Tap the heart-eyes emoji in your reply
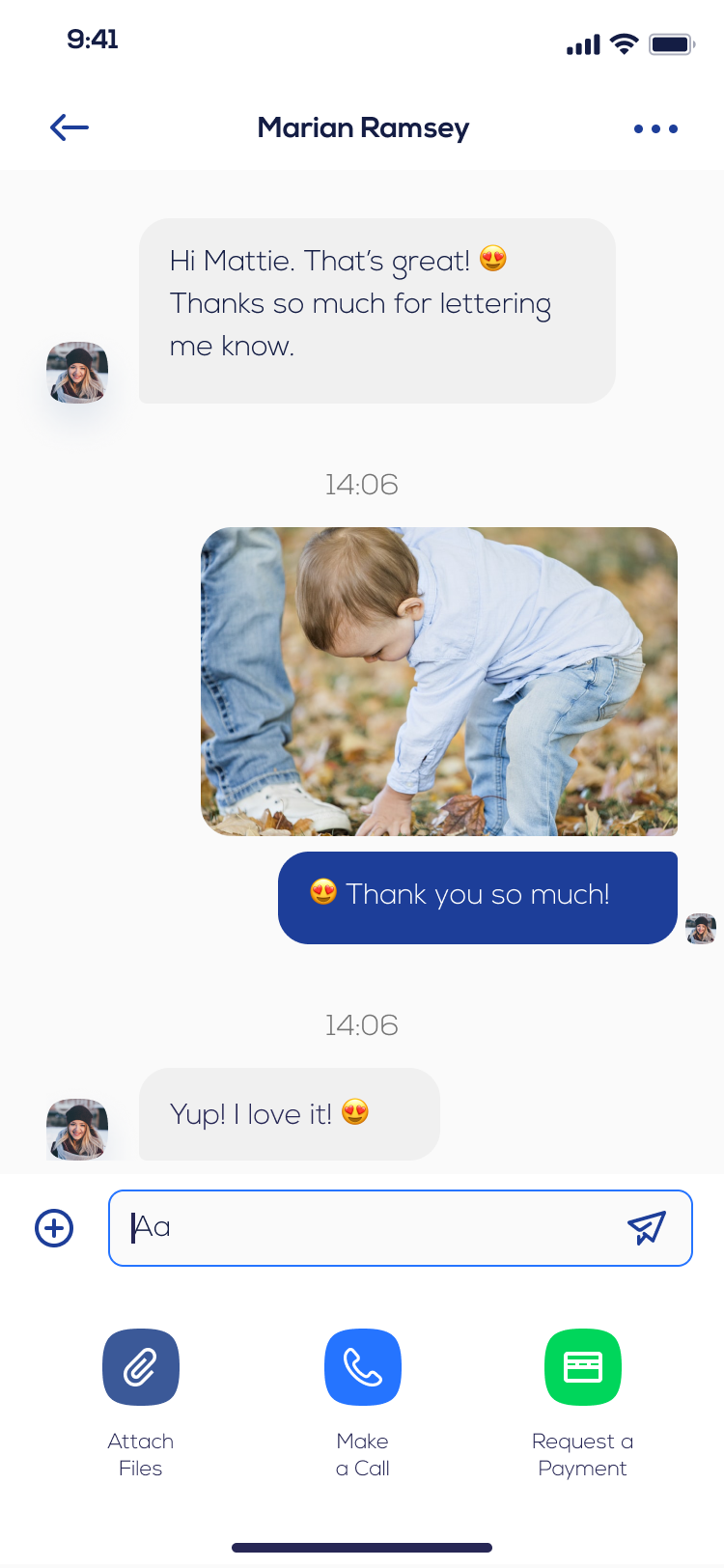The image size is (724, 1568). coord(324,895)
